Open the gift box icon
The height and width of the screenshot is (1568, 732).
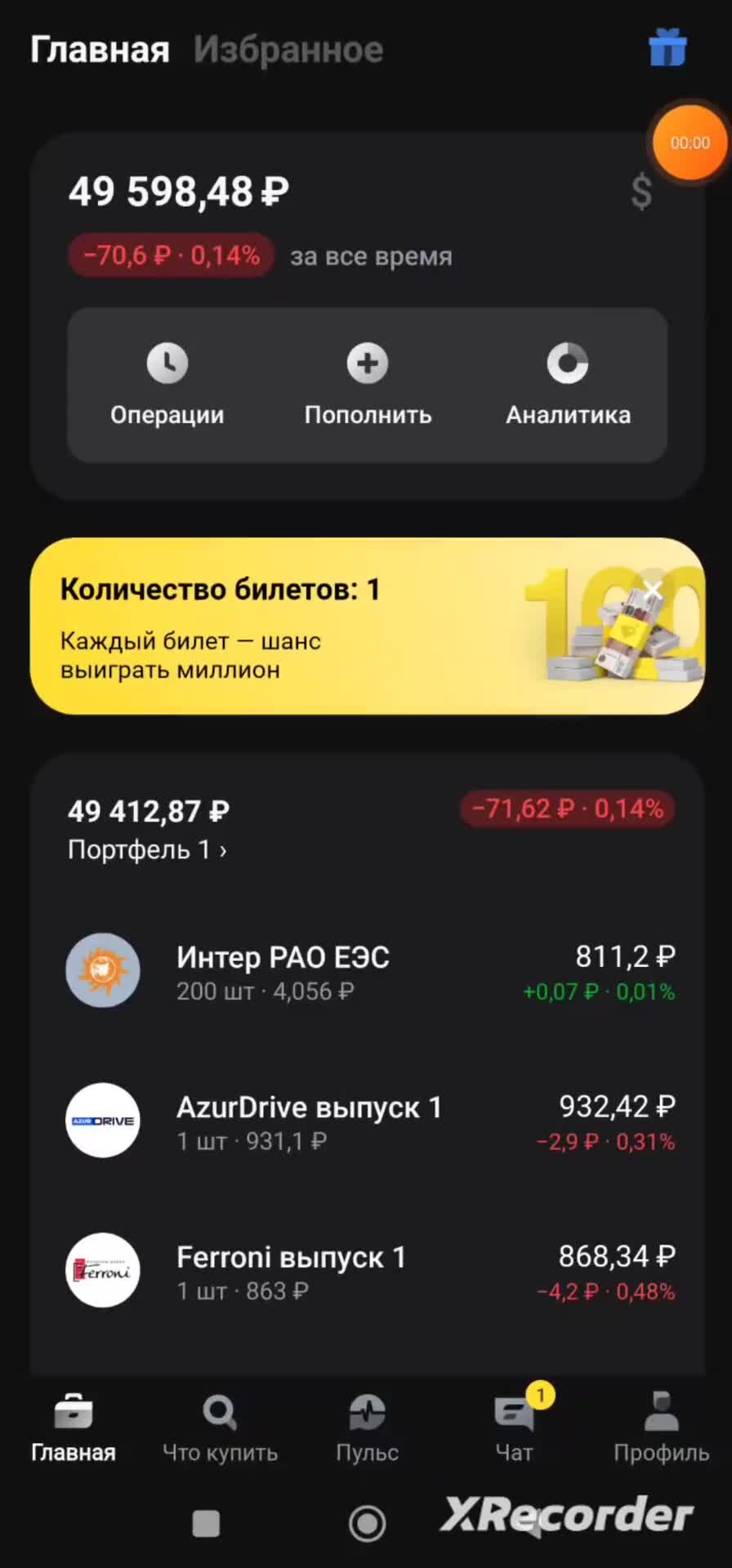[x=667, y=47]
